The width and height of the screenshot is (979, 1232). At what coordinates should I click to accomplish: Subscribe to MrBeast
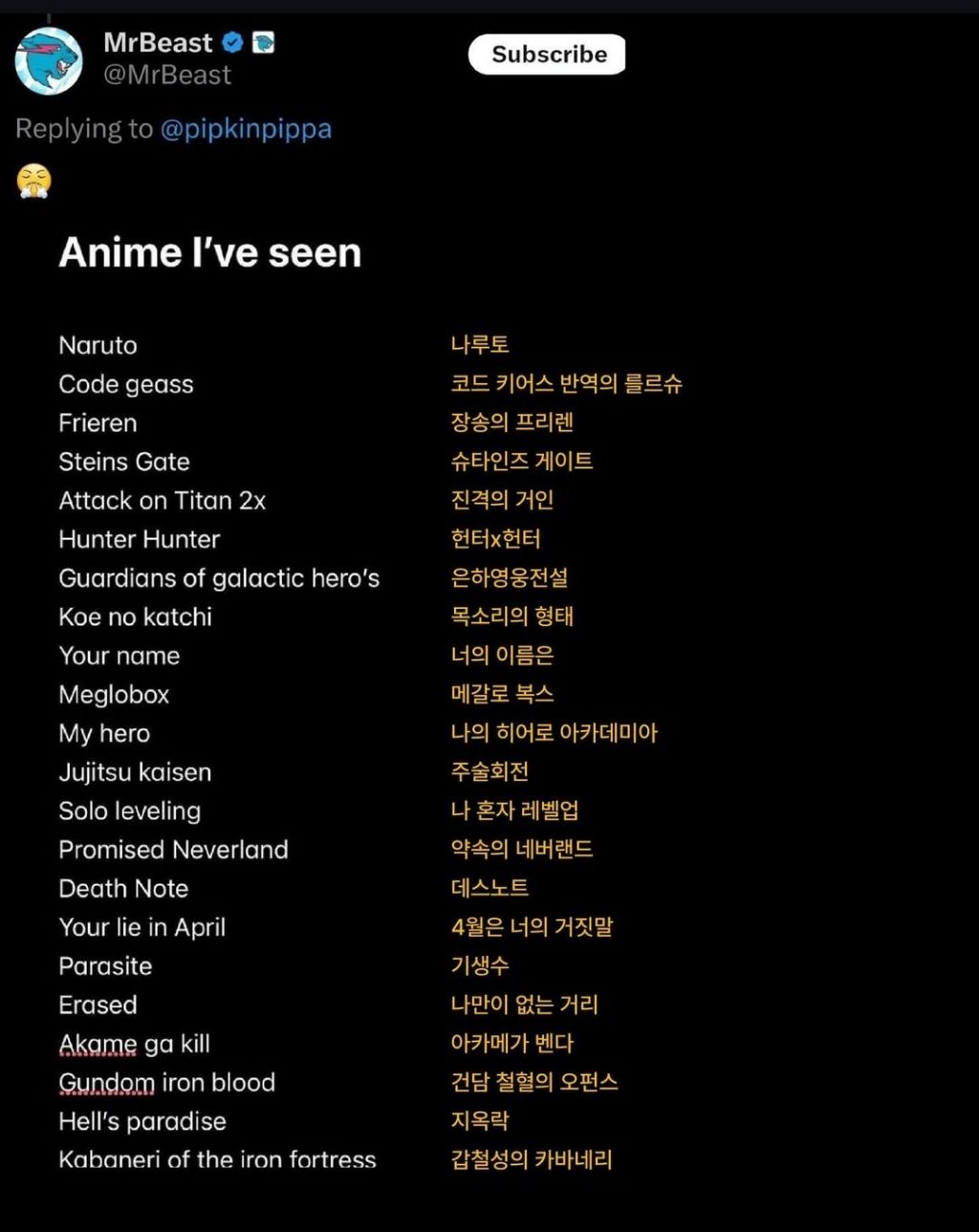tap(547, 54)
